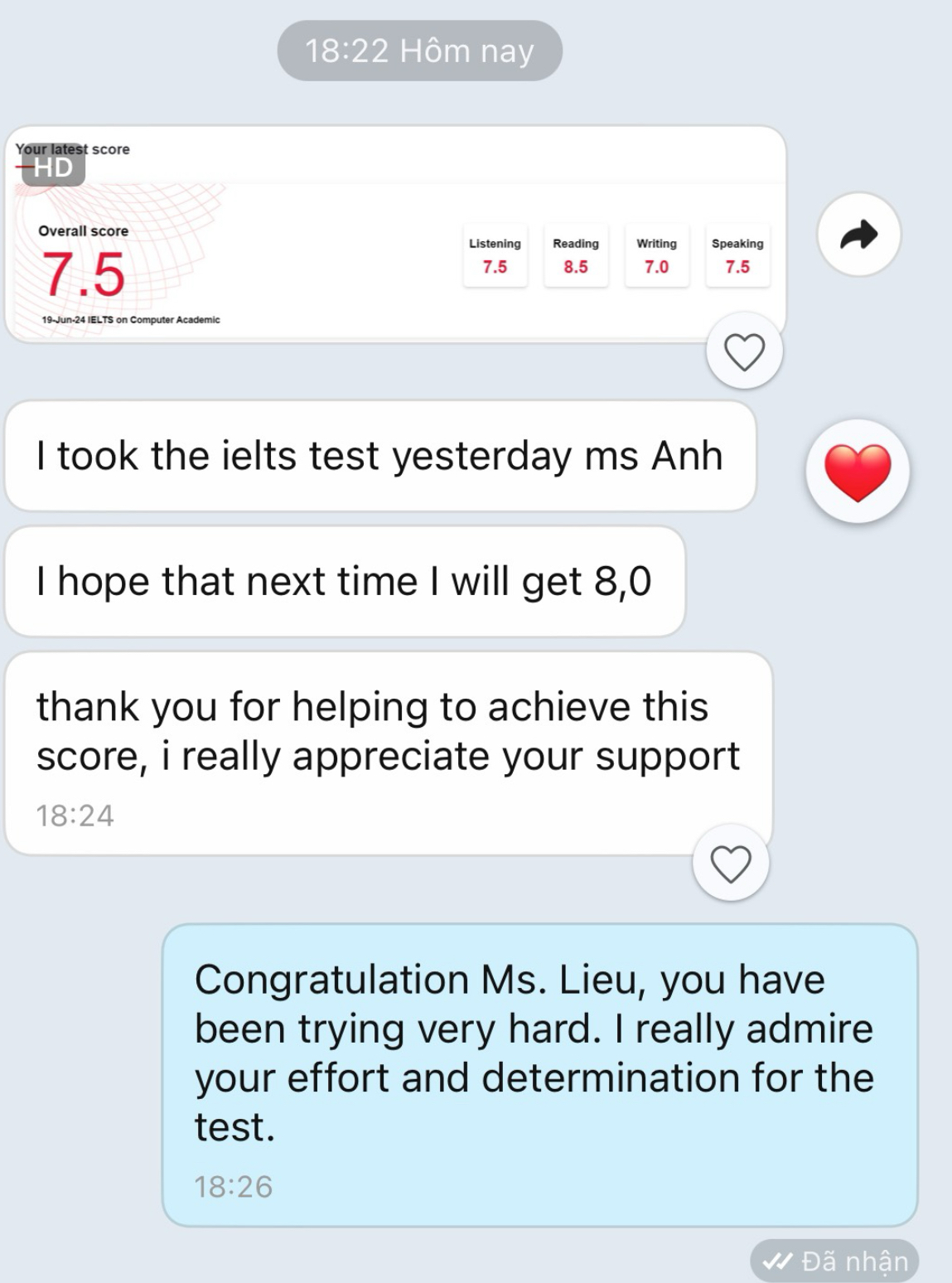Like the IELTS score image message

pos(744,351)
